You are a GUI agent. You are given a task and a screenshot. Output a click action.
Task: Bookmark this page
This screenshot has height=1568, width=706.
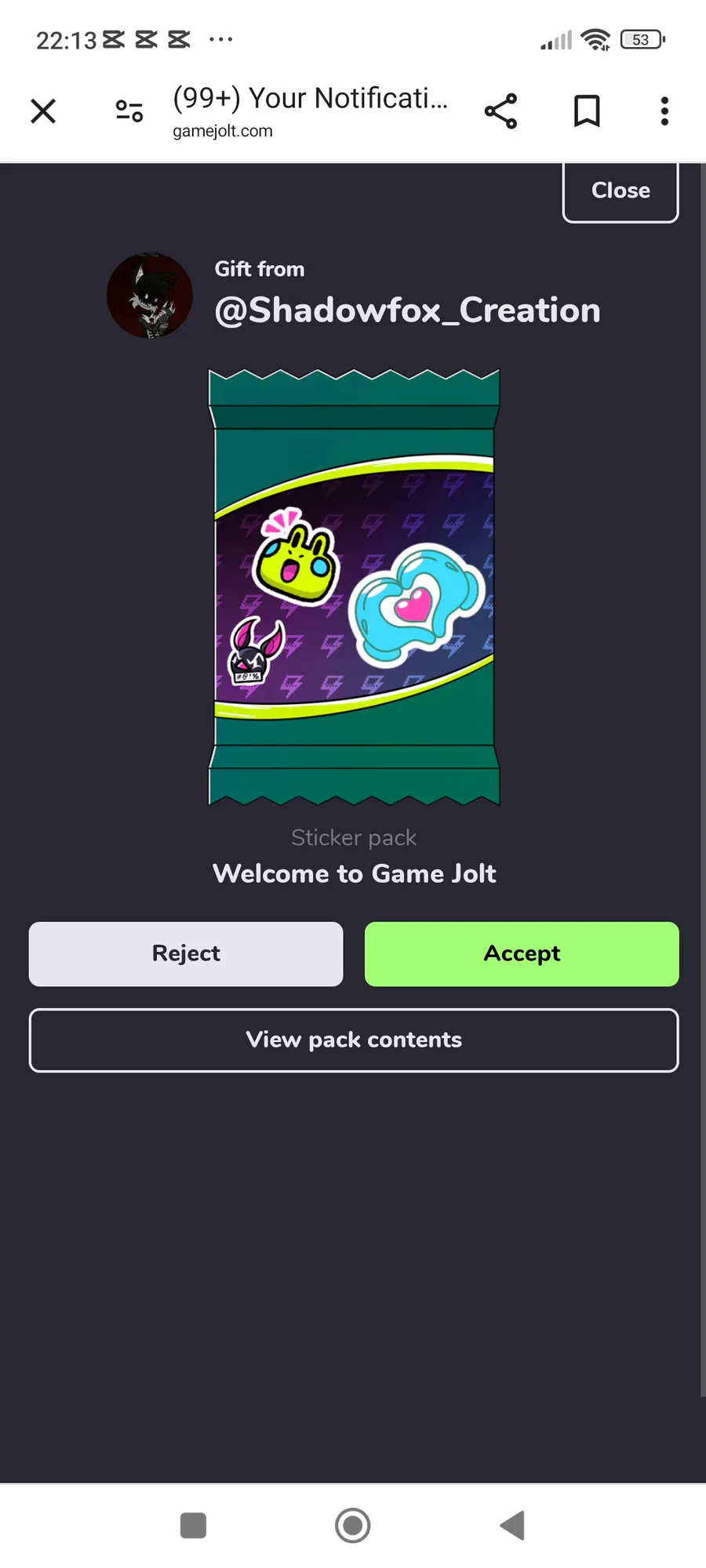click(587, 111)
